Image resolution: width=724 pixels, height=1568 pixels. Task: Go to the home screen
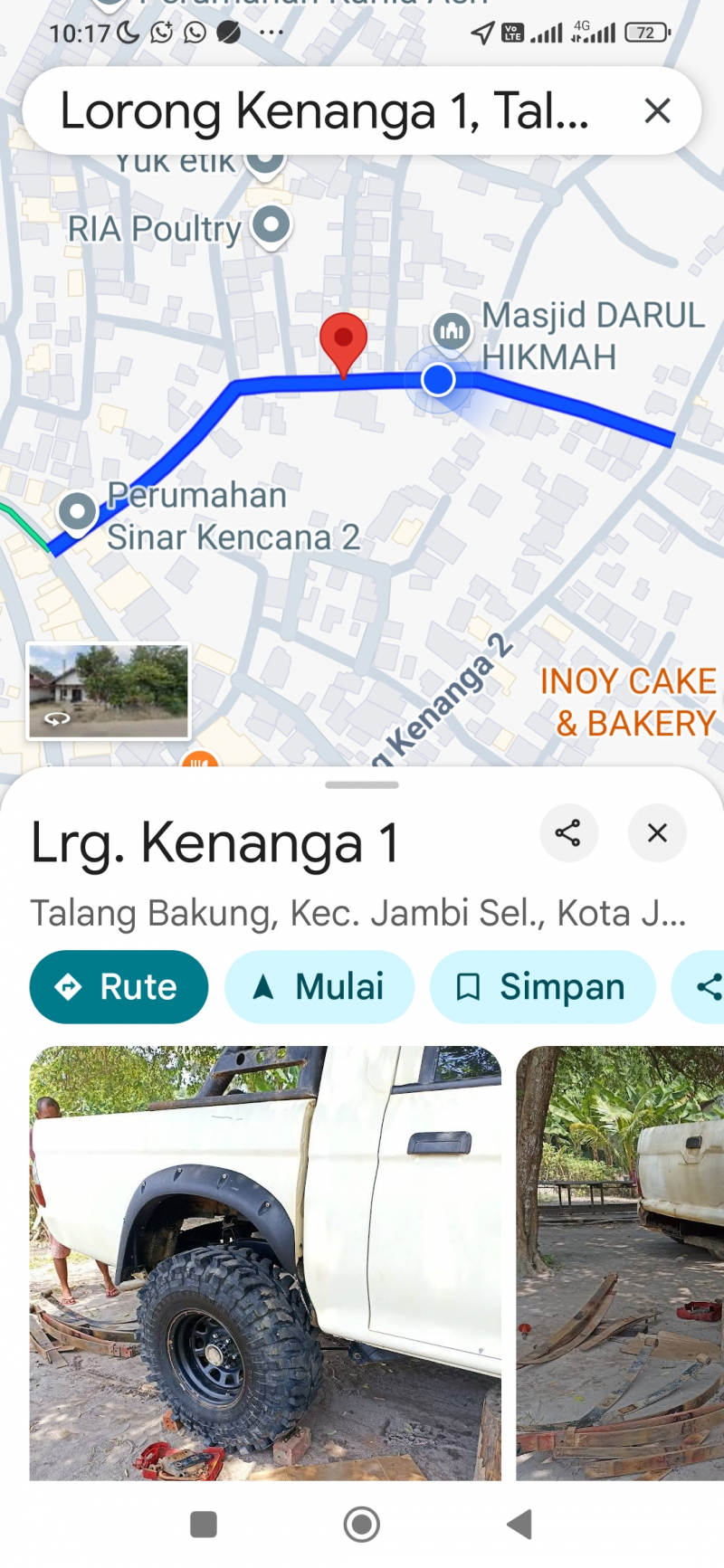tap(362, 1524)
